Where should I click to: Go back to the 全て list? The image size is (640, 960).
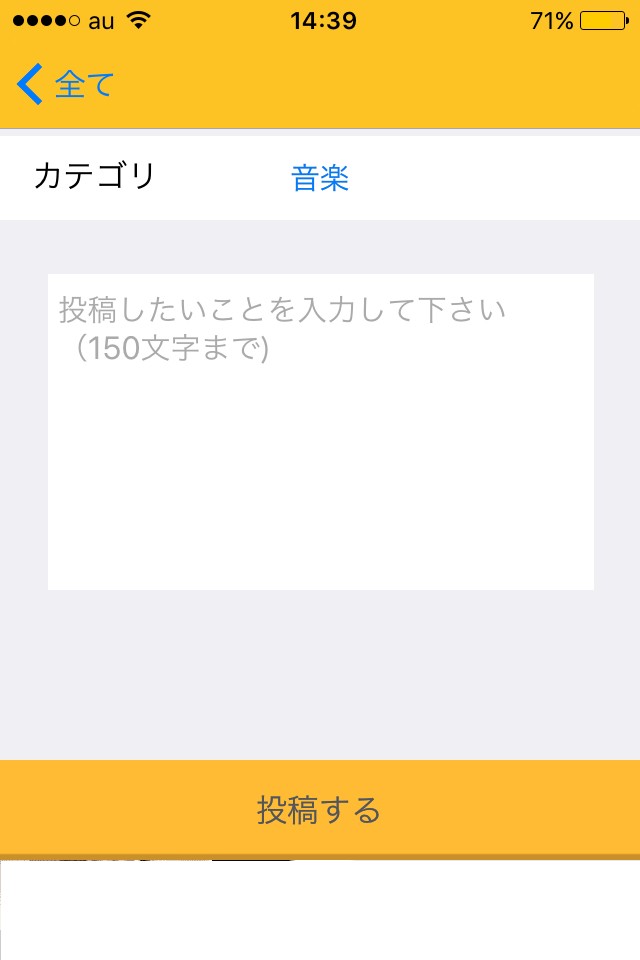click(65, 85)
